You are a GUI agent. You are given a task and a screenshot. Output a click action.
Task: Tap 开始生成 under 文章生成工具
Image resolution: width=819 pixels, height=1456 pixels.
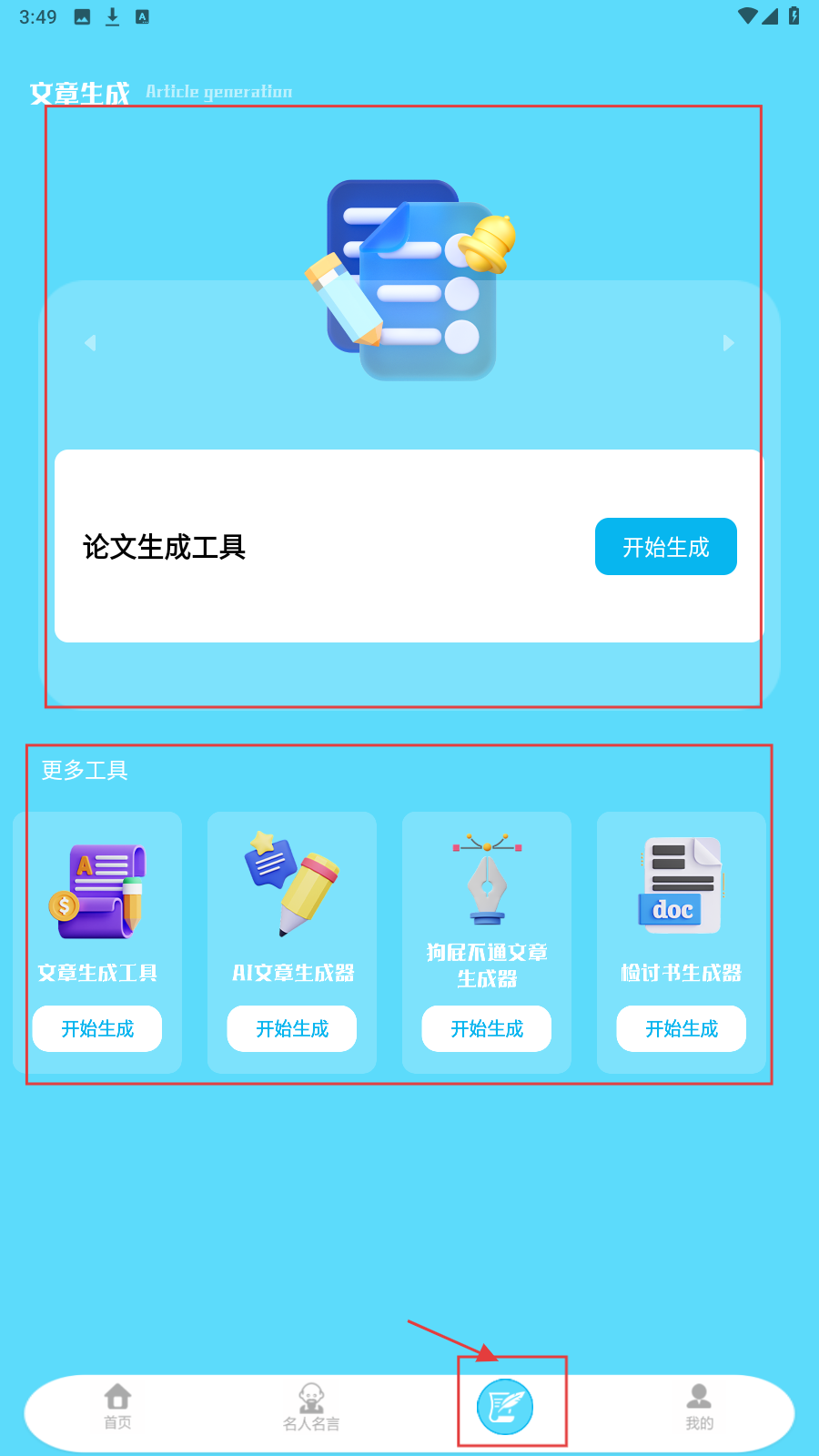pyautogui.click(x=97, y=1028)
